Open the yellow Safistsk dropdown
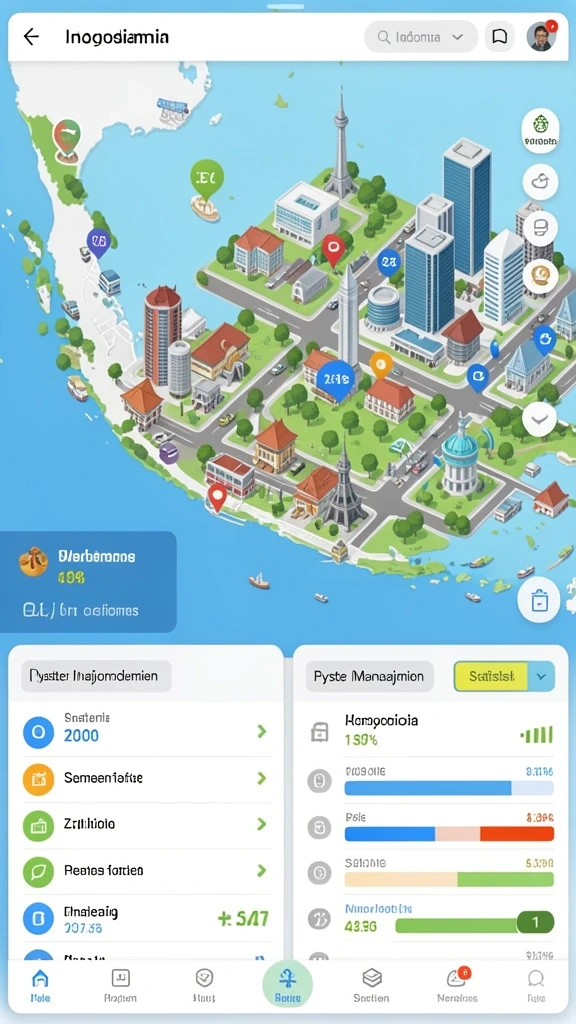The height and width of the screenshot is (1024, 576). pyautogui.click(x=504, y=677)
